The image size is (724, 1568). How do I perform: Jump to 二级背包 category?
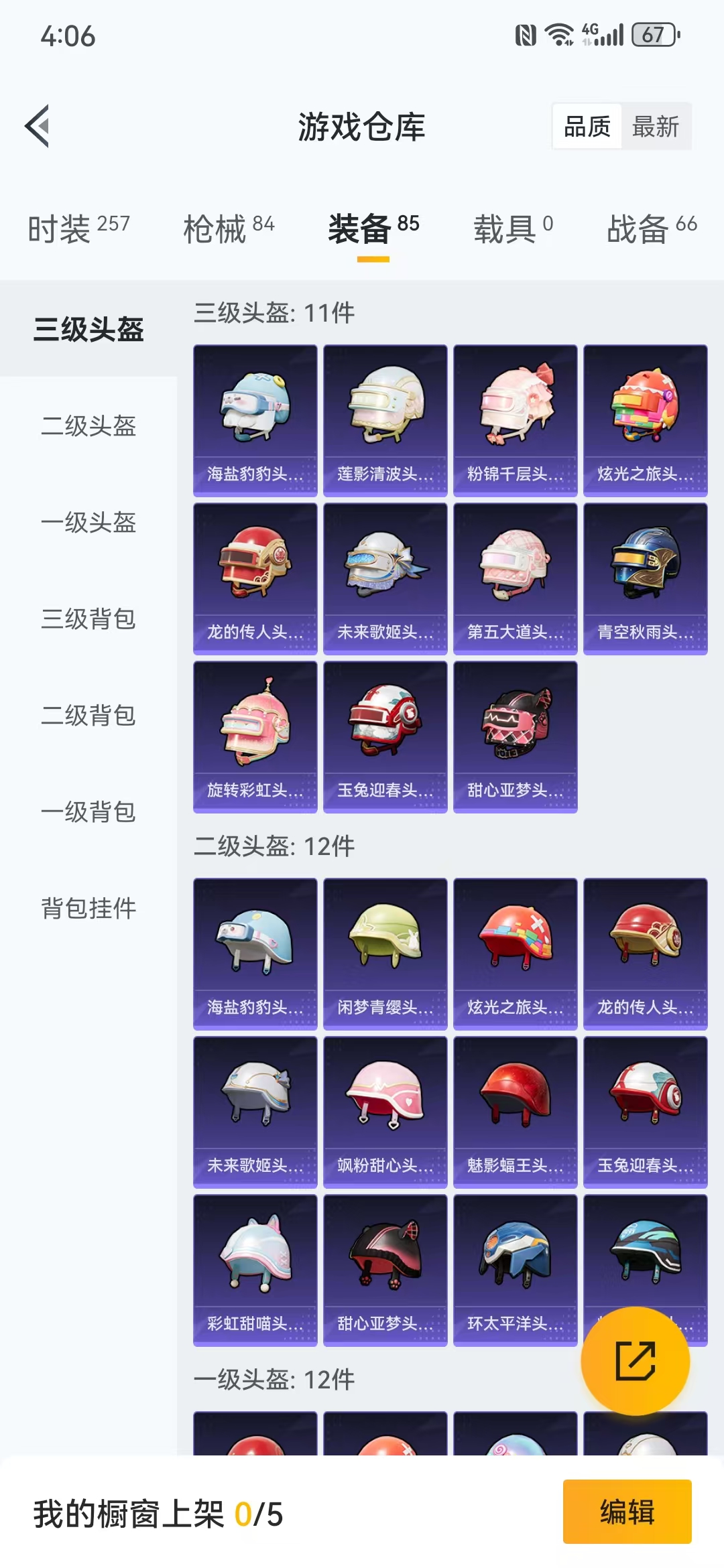(x=88, y=715)
